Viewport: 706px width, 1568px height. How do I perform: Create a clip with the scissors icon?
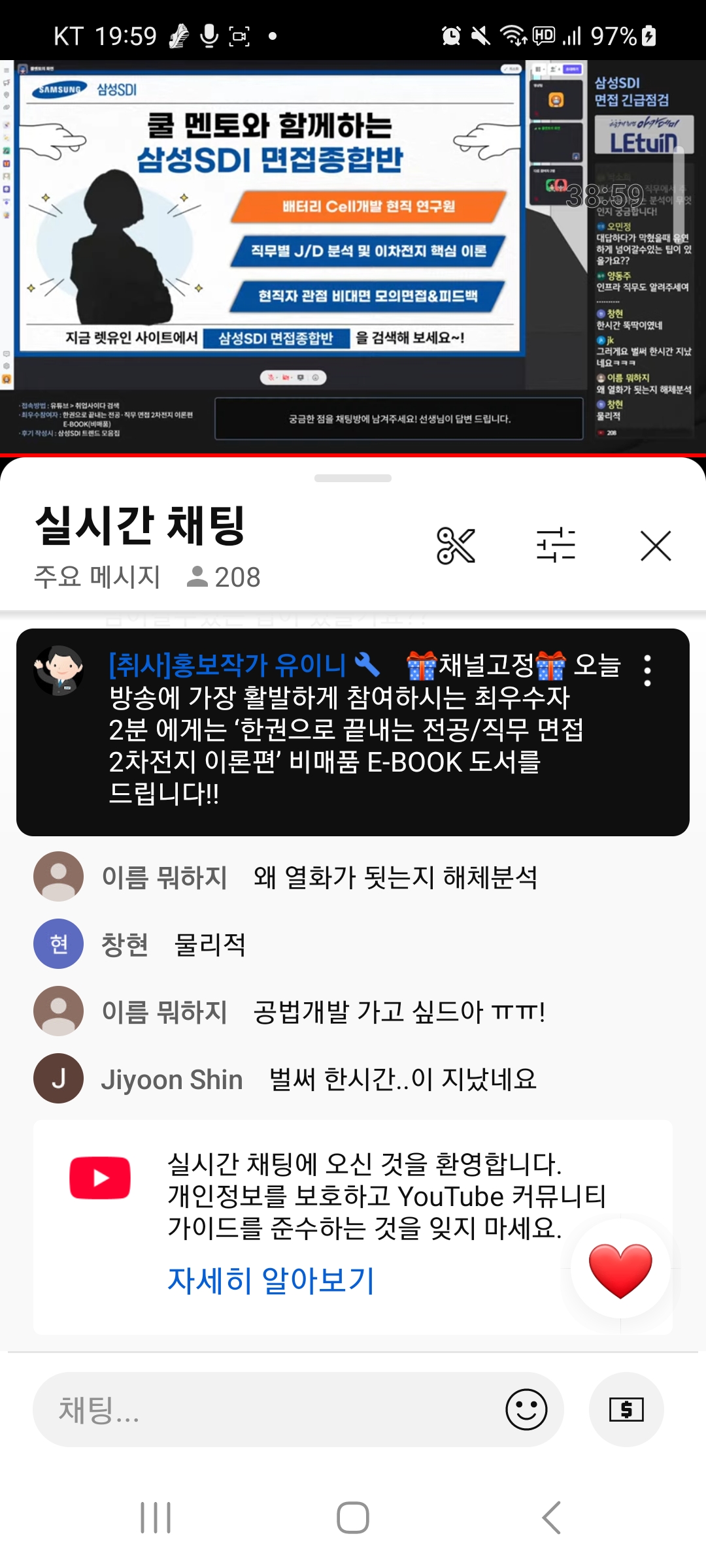point(456,546)
